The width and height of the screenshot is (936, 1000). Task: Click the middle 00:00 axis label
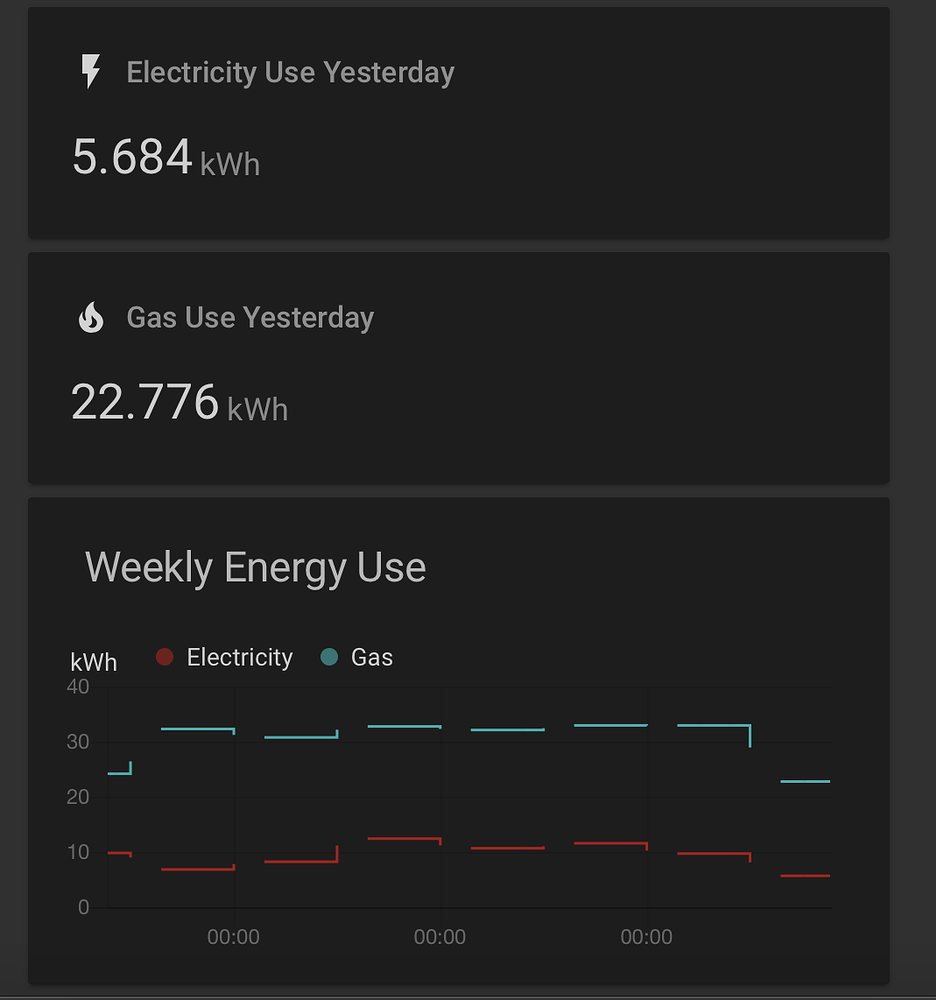coord(440,937)
